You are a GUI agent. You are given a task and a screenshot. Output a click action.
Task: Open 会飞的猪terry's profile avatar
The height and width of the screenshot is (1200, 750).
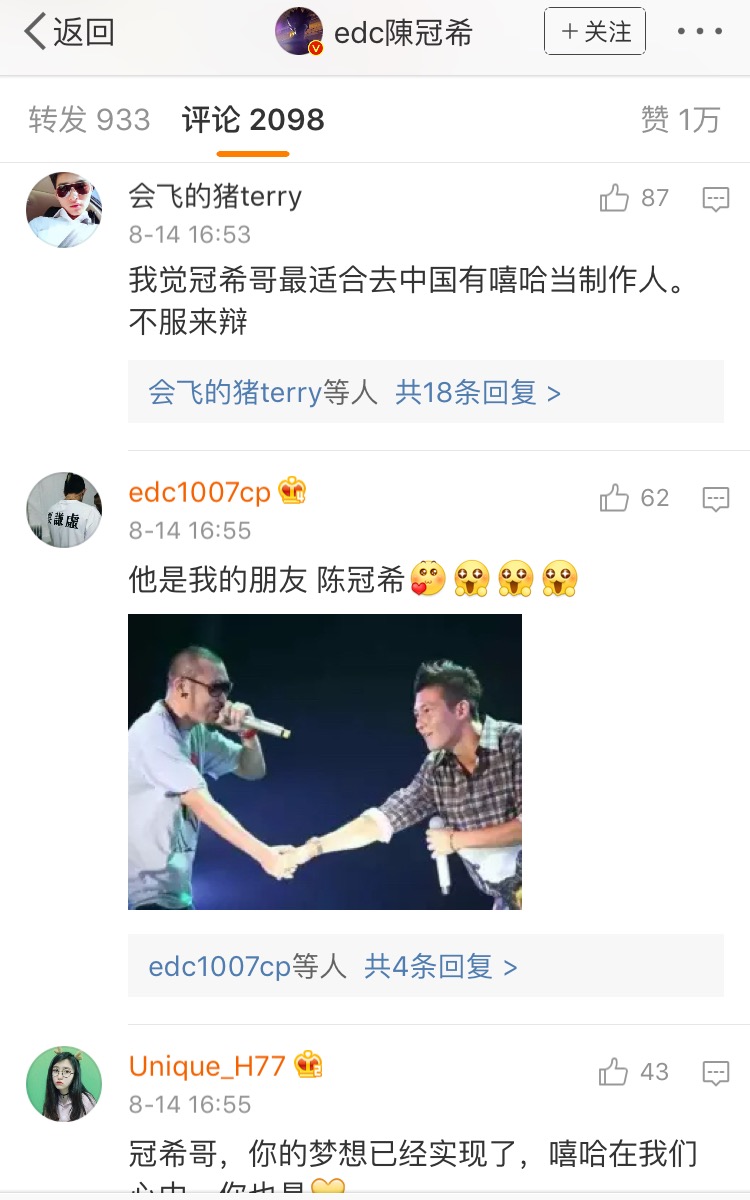(64, 210)
